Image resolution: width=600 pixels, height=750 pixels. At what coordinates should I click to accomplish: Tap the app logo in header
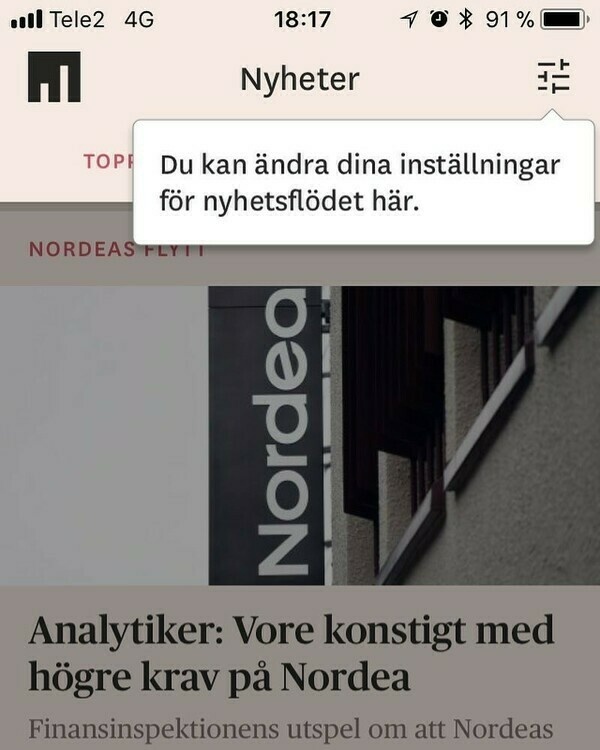click(x=54, y=78)
